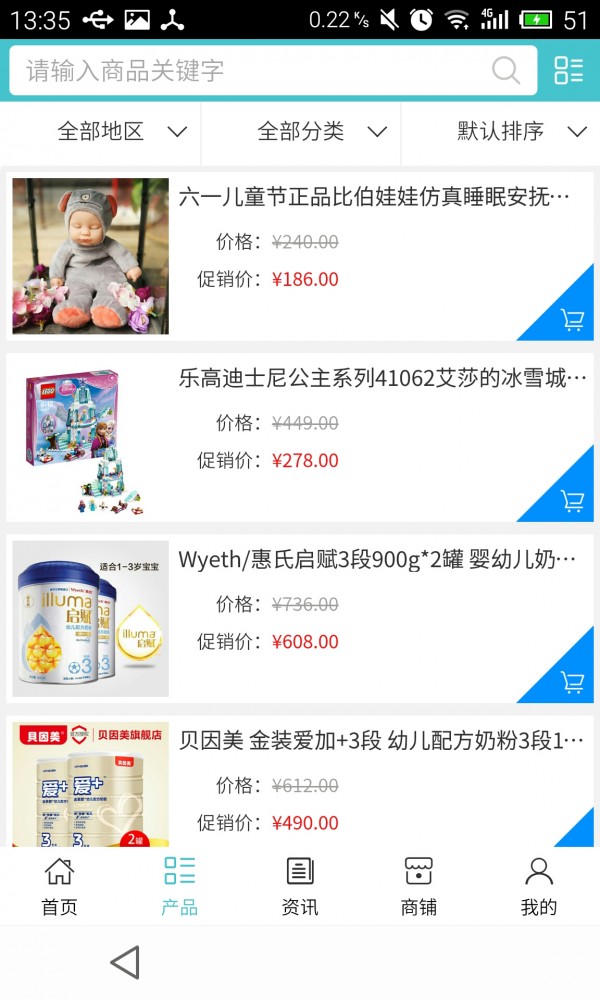Screen dimensions: 600x1000
Task: Open the 贝因美 金装爱加 formula listing
Action: coord(380,741)
